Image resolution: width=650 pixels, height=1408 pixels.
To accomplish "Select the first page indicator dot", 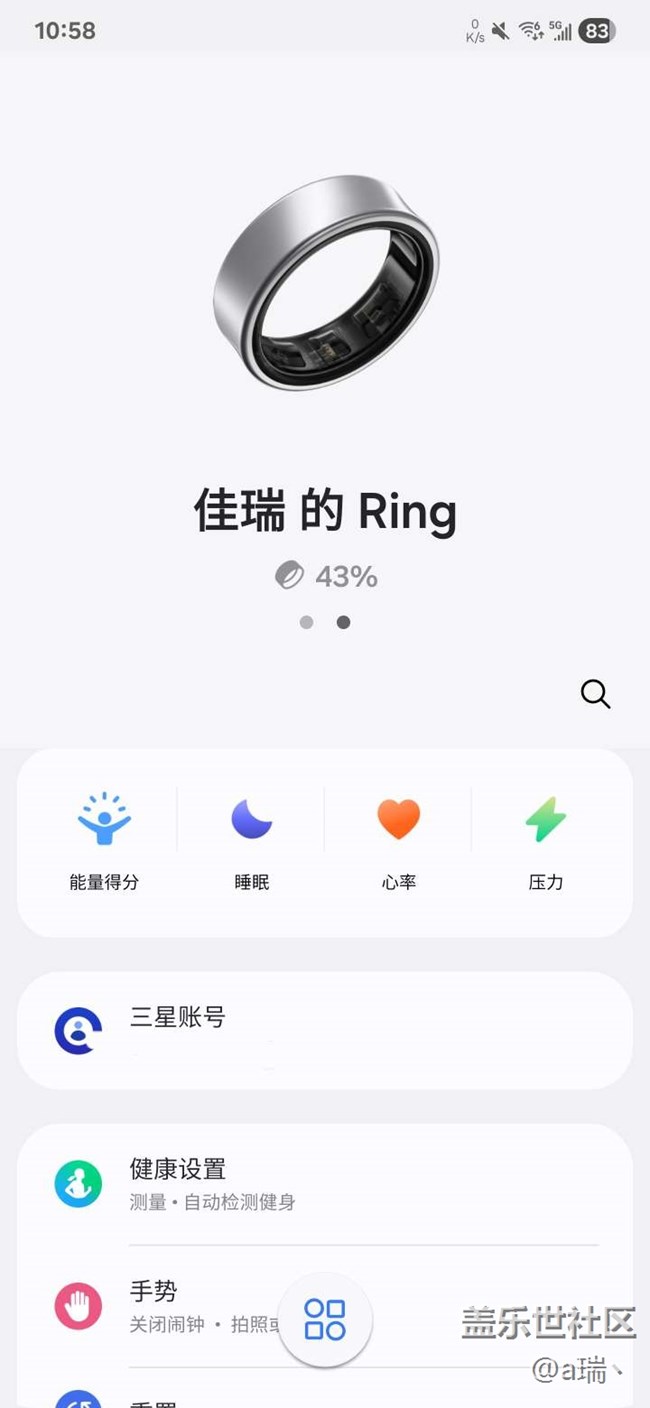I will coord(306,622).
